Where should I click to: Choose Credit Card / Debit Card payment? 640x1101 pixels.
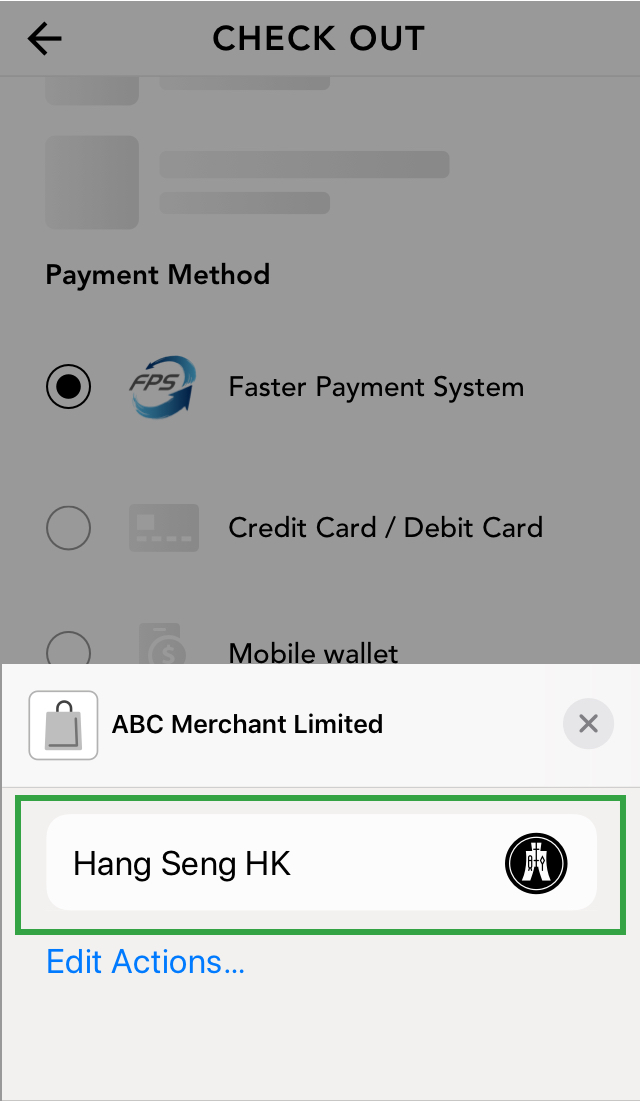click(x=68, y=527)
